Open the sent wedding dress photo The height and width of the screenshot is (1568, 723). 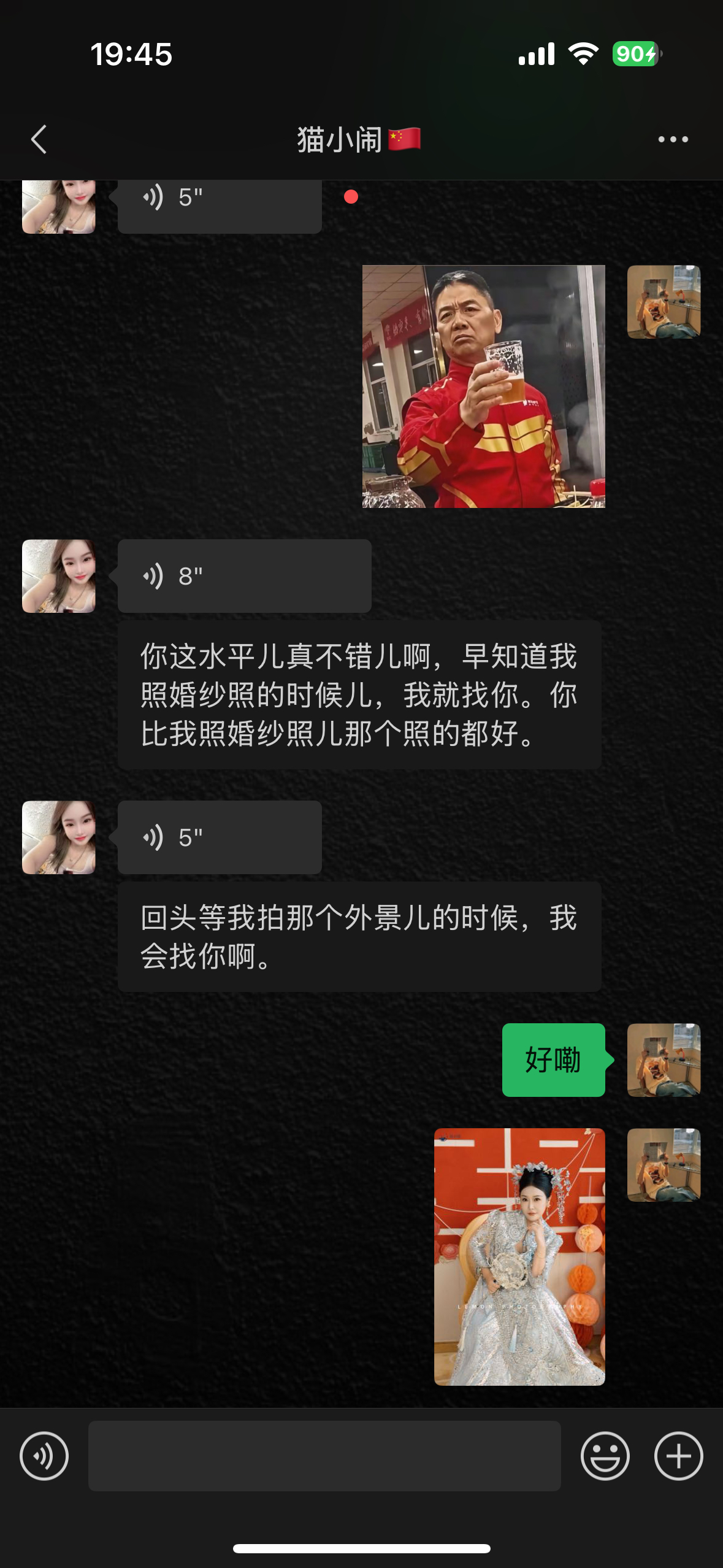click(519, 1256)
